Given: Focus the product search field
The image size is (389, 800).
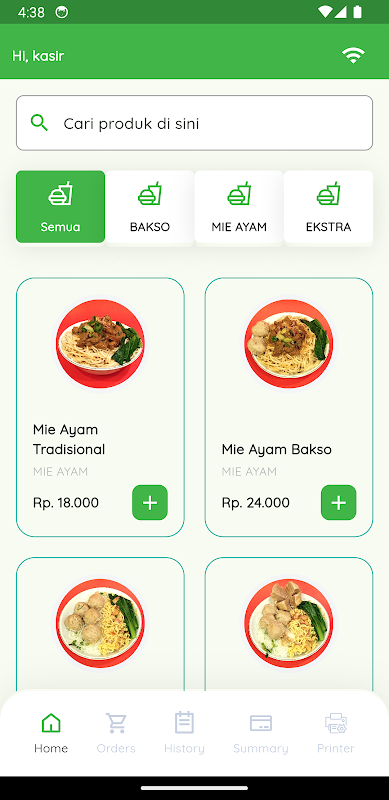Looking at the screenshot, I should point(194,123).
